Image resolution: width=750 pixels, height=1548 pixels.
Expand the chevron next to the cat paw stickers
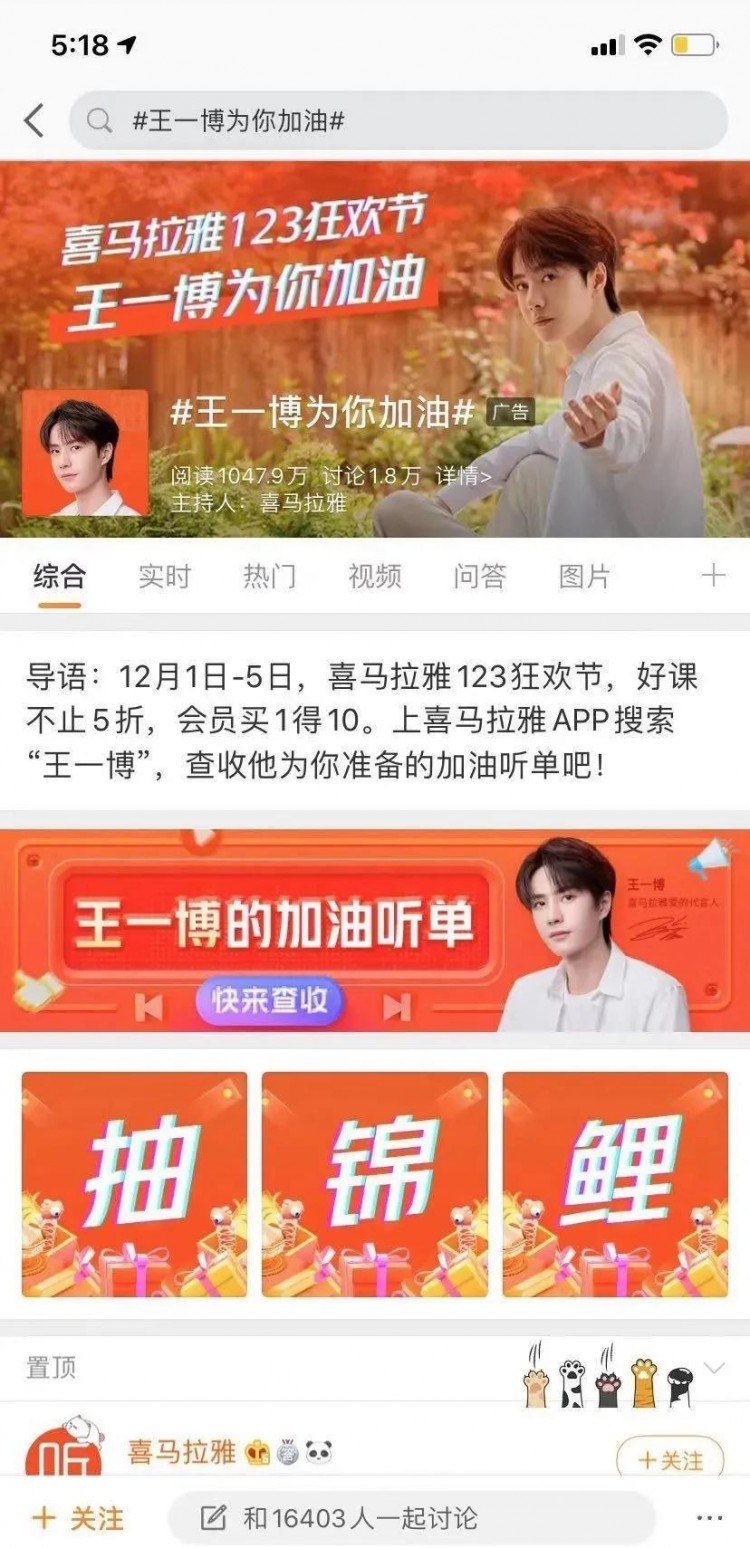point(713,1368)
